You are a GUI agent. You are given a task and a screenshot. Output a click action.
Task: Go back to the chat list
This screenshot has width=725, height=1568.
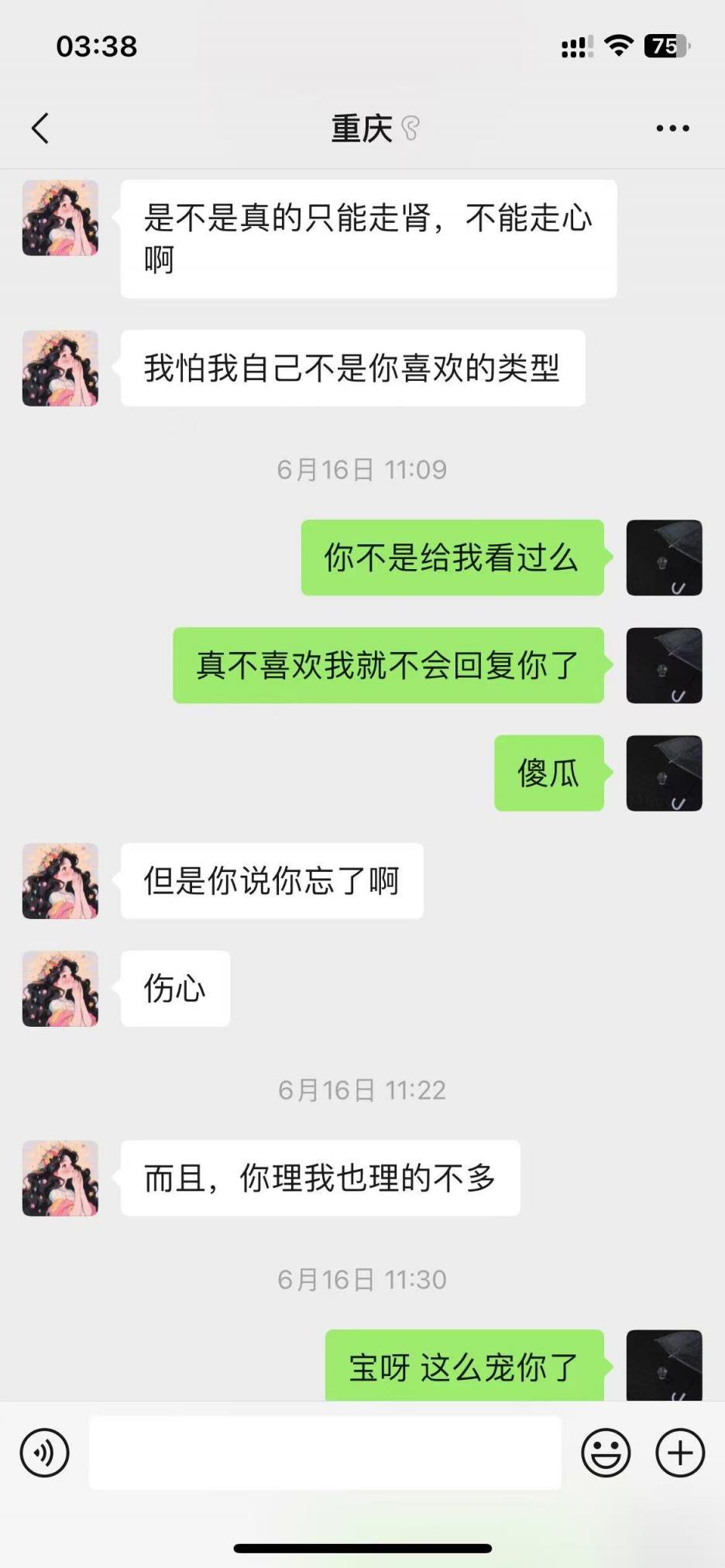(x=40, y=129)
